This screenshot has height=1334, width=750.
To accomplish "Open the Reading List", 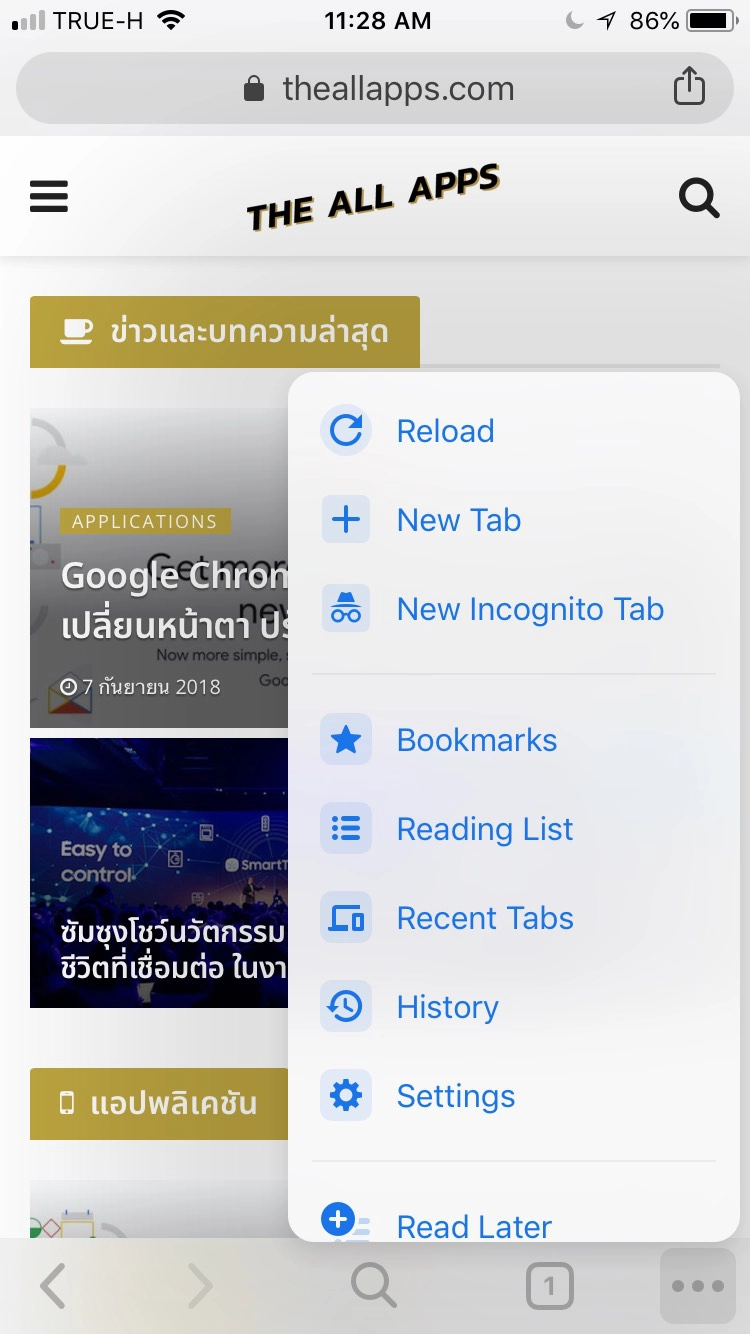I will click(x=484, y=829).
